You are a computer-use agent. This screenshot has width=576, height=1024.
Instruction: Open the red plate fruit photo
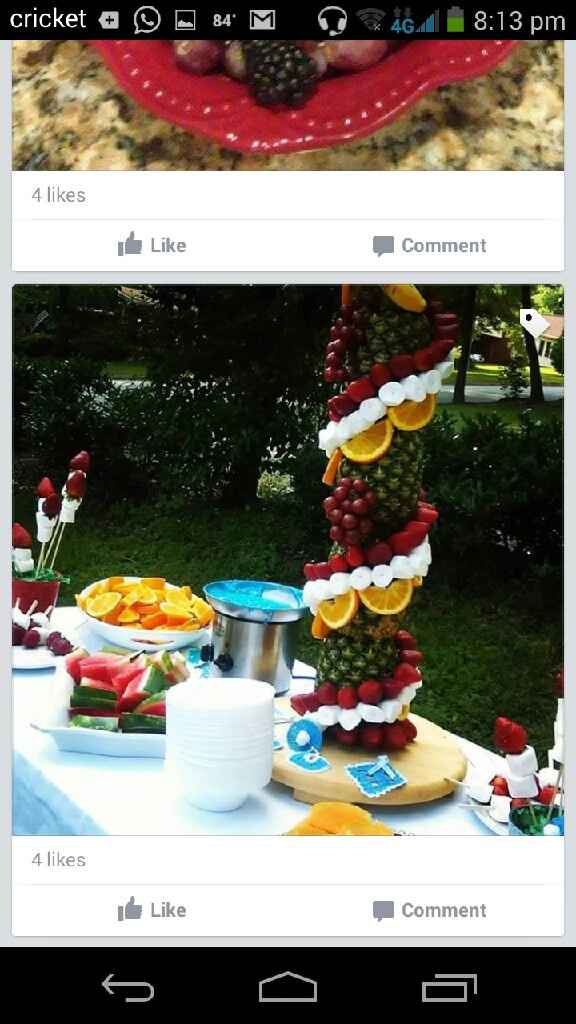coord(287,105)
